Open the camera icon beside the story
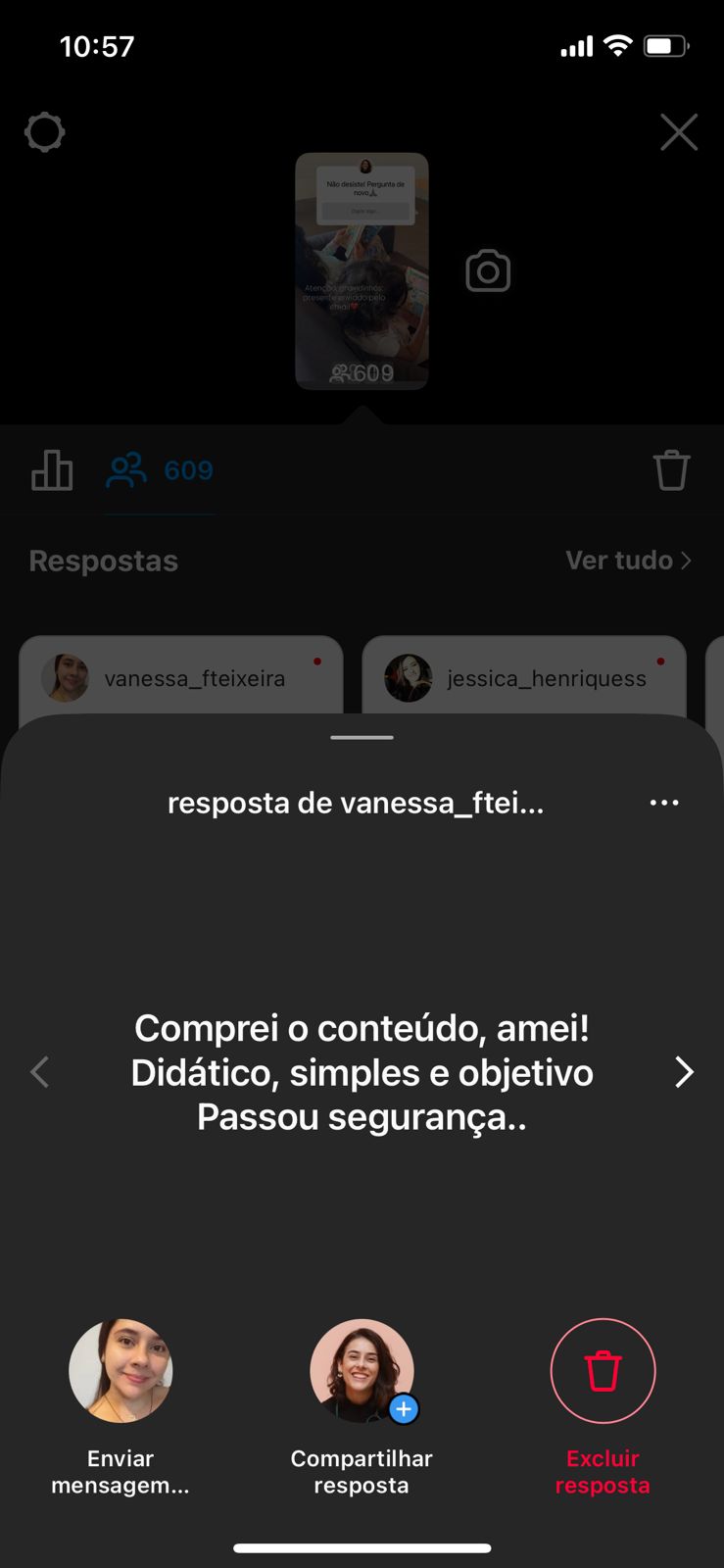The image size is (724, 1568). [x=488, y=271]
